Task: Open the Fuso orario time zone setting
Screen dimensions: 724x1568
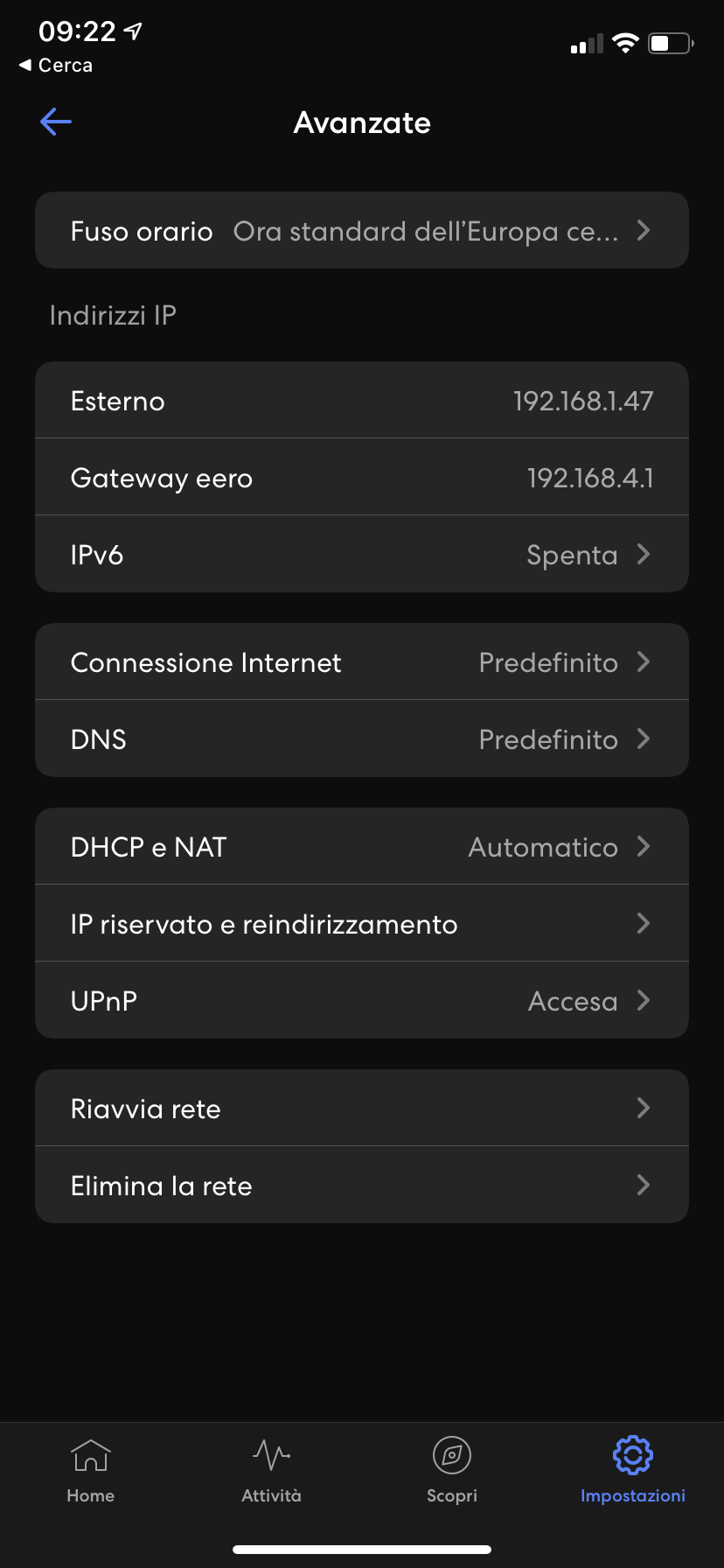Action: point(361,231)
